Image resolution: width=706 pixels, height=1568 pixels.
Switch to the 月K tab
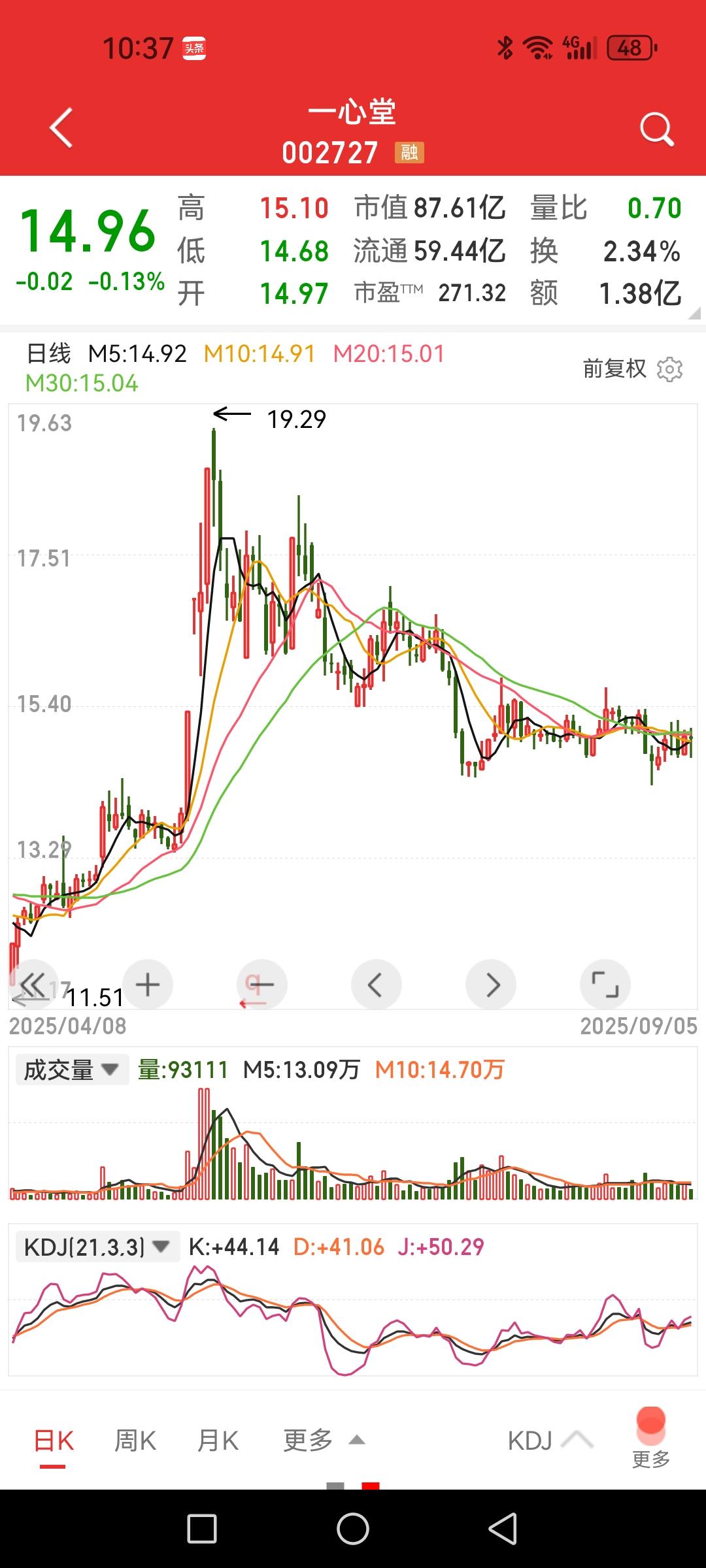point(218,1441)
